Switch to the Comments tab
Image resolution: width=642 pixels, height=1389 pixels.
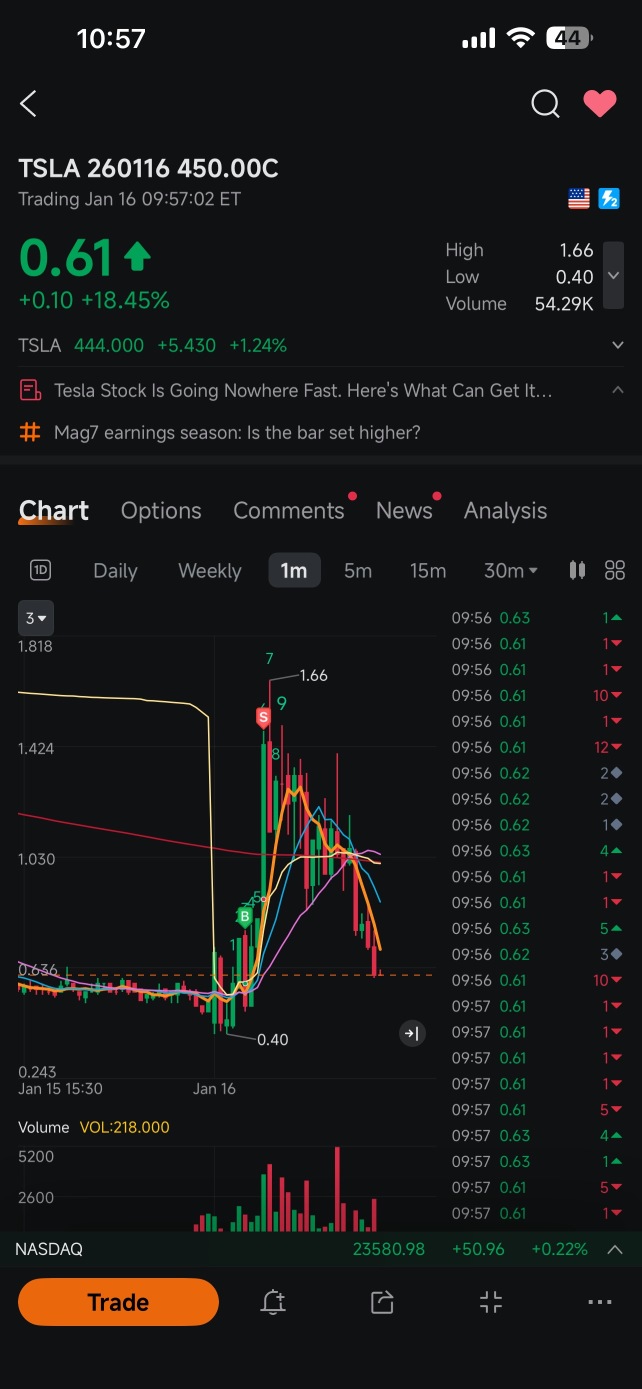(x=289, y=510)
